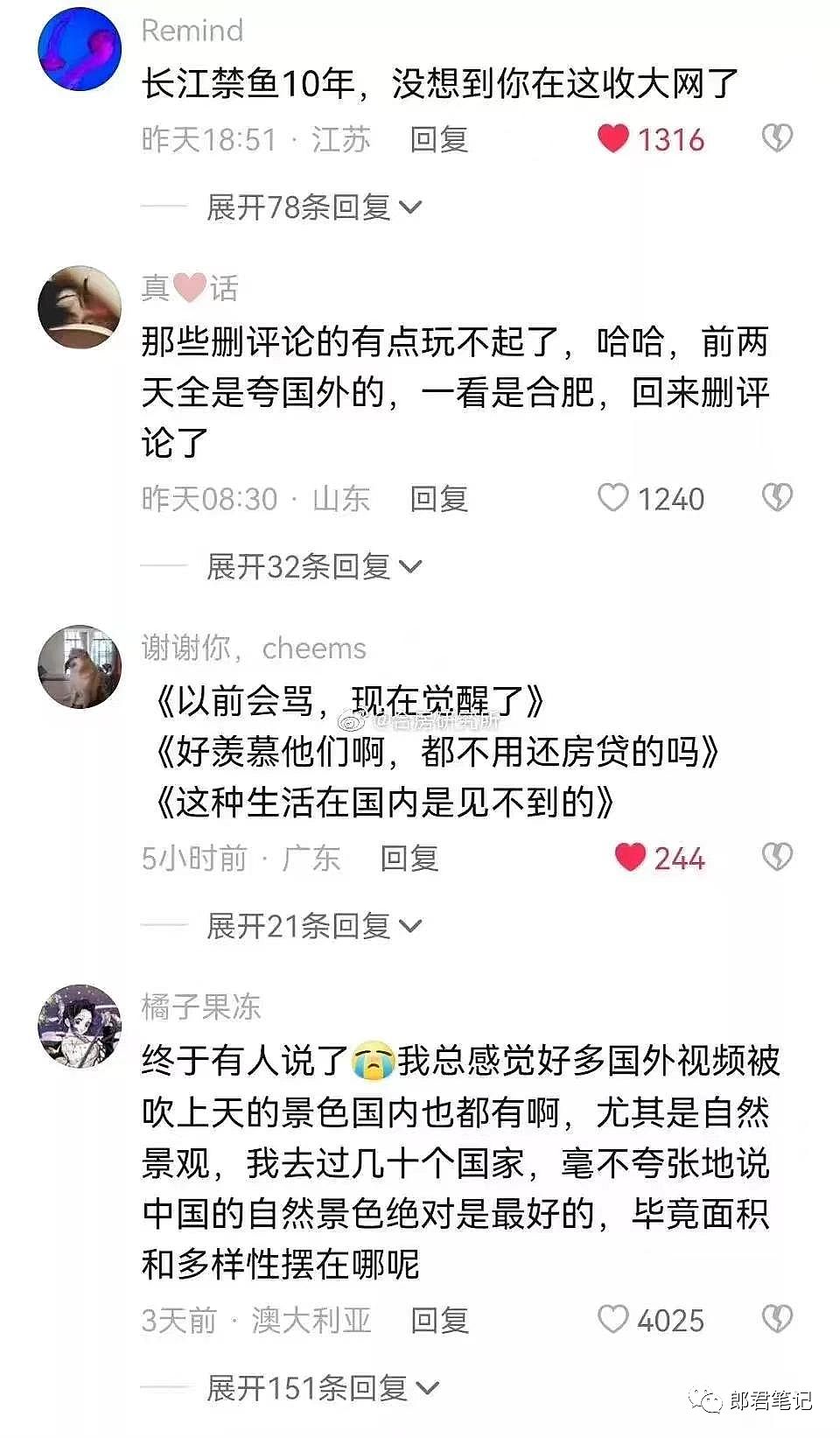Expand 151 replies under 橘子果冻's comment
The height and width of the screenshot is (1438, 840).
coord(322,1388)
